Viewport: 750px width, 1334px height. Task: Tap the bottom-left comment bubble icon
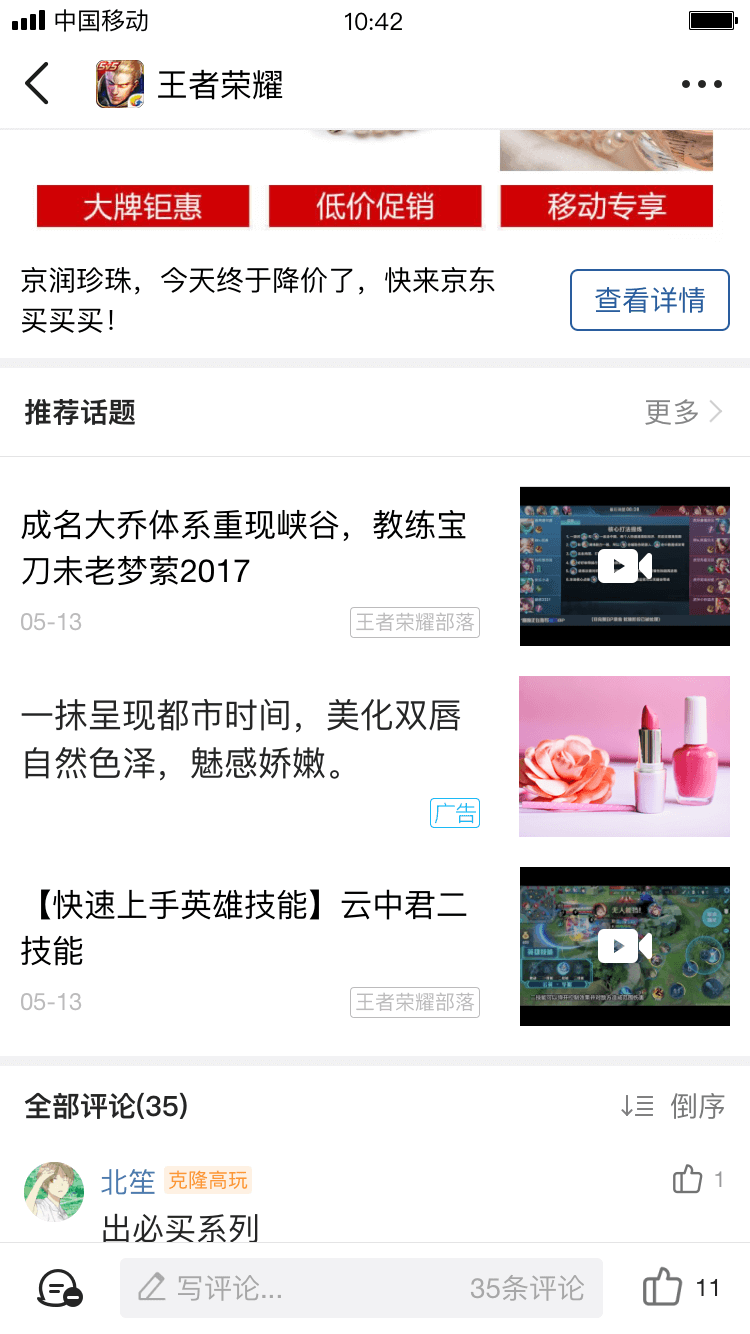coord(60,1288)
